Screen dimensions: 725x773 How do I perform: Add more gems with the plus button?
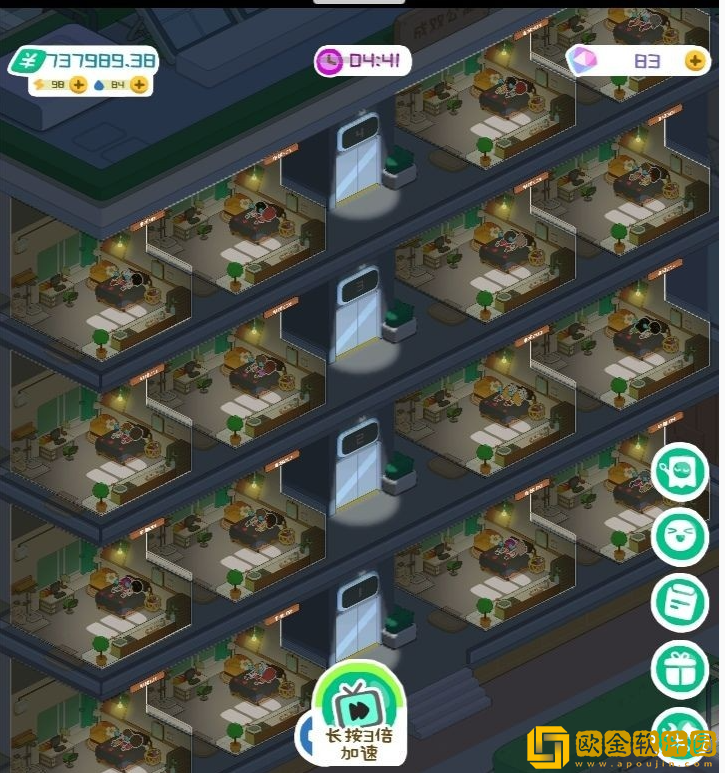click(694, 61)
